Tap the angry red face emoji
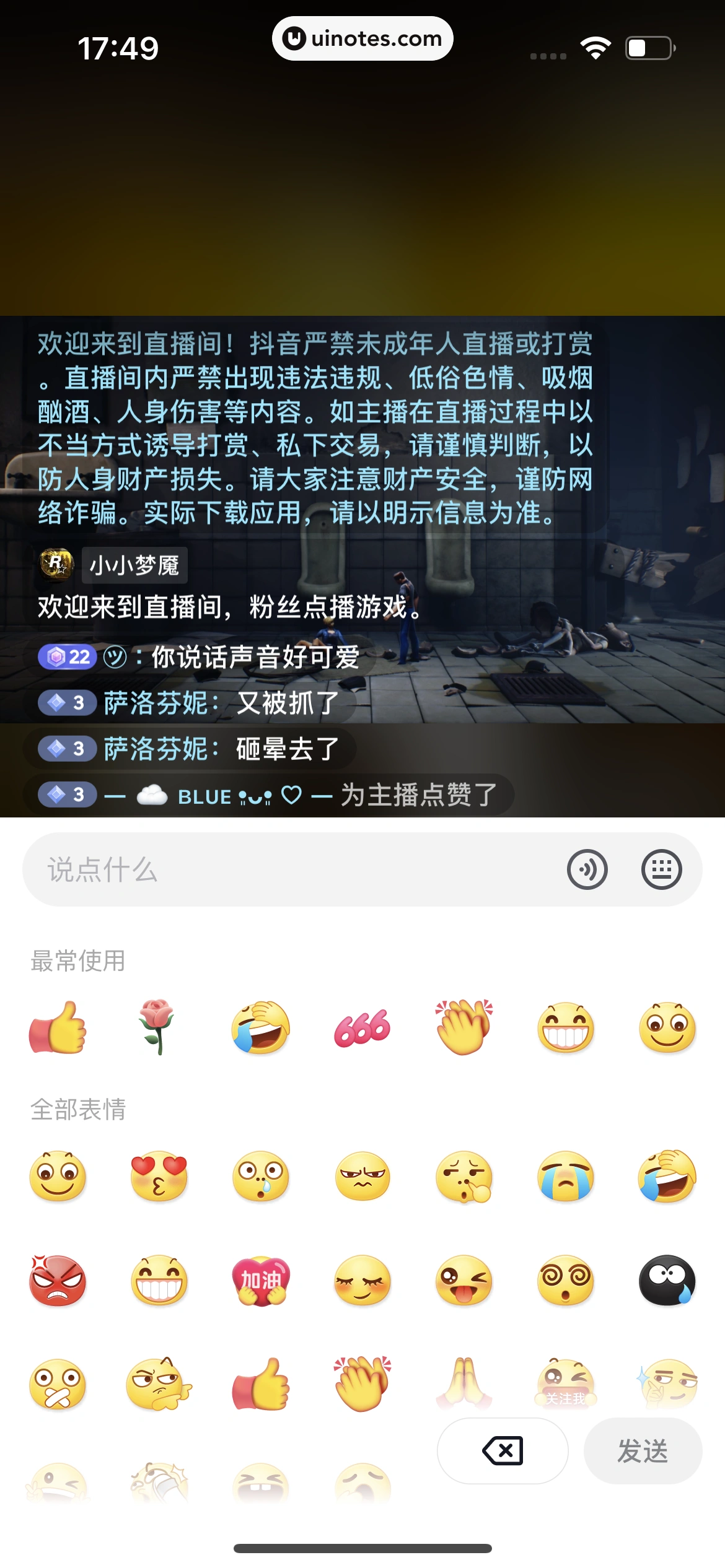 [x=58, y=1282]
